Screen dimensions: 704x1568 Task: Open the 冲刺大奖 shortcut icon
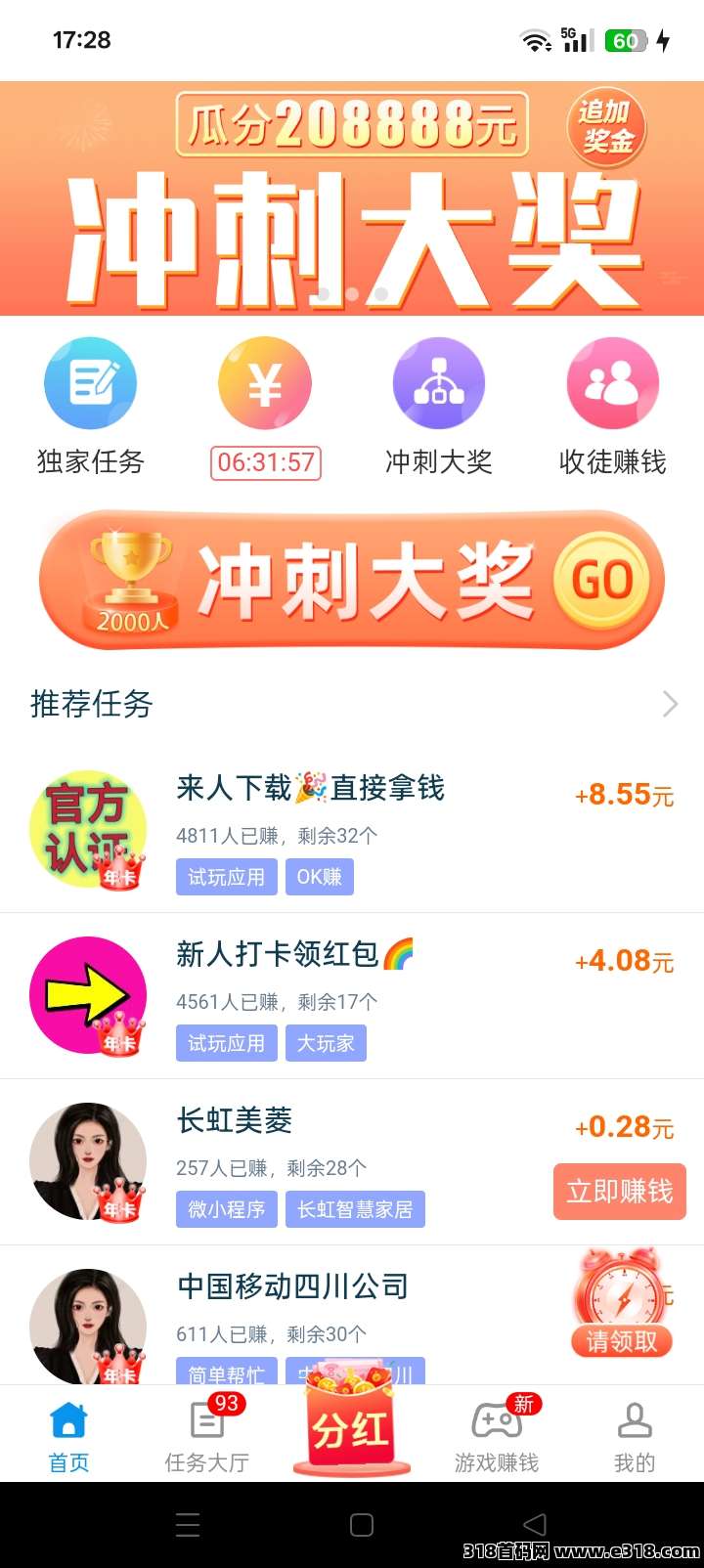439,384
